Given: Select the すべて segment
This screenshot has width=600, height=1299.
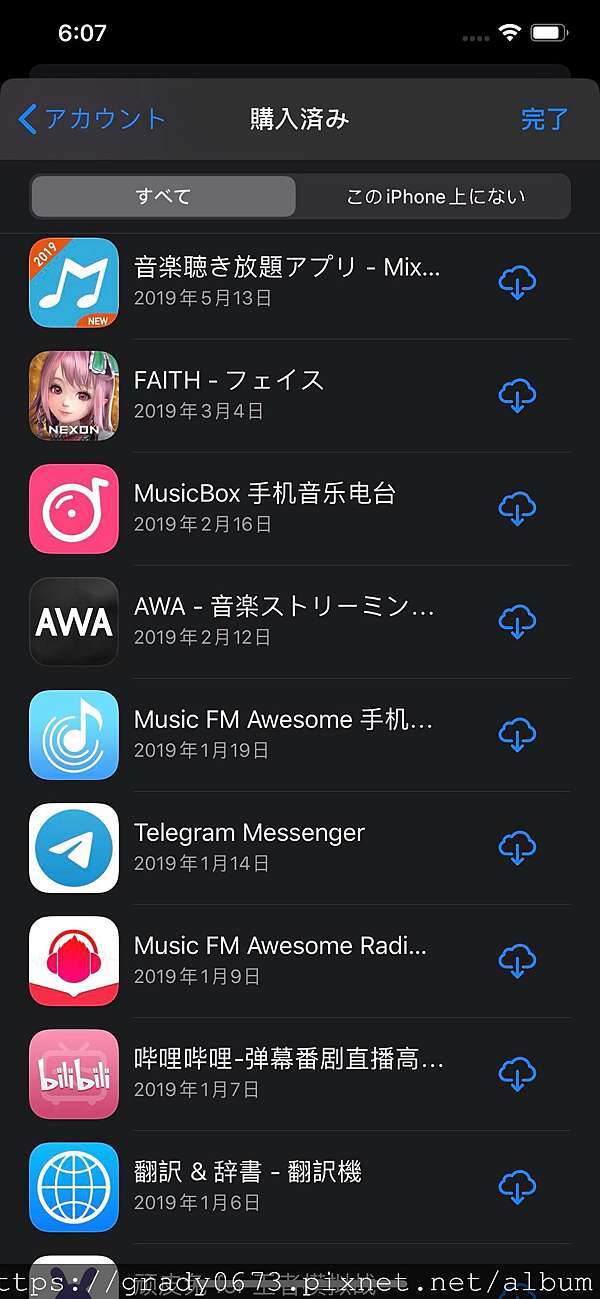Looking at the screenshot, I should pyautogui.click(x=164, y=197).
